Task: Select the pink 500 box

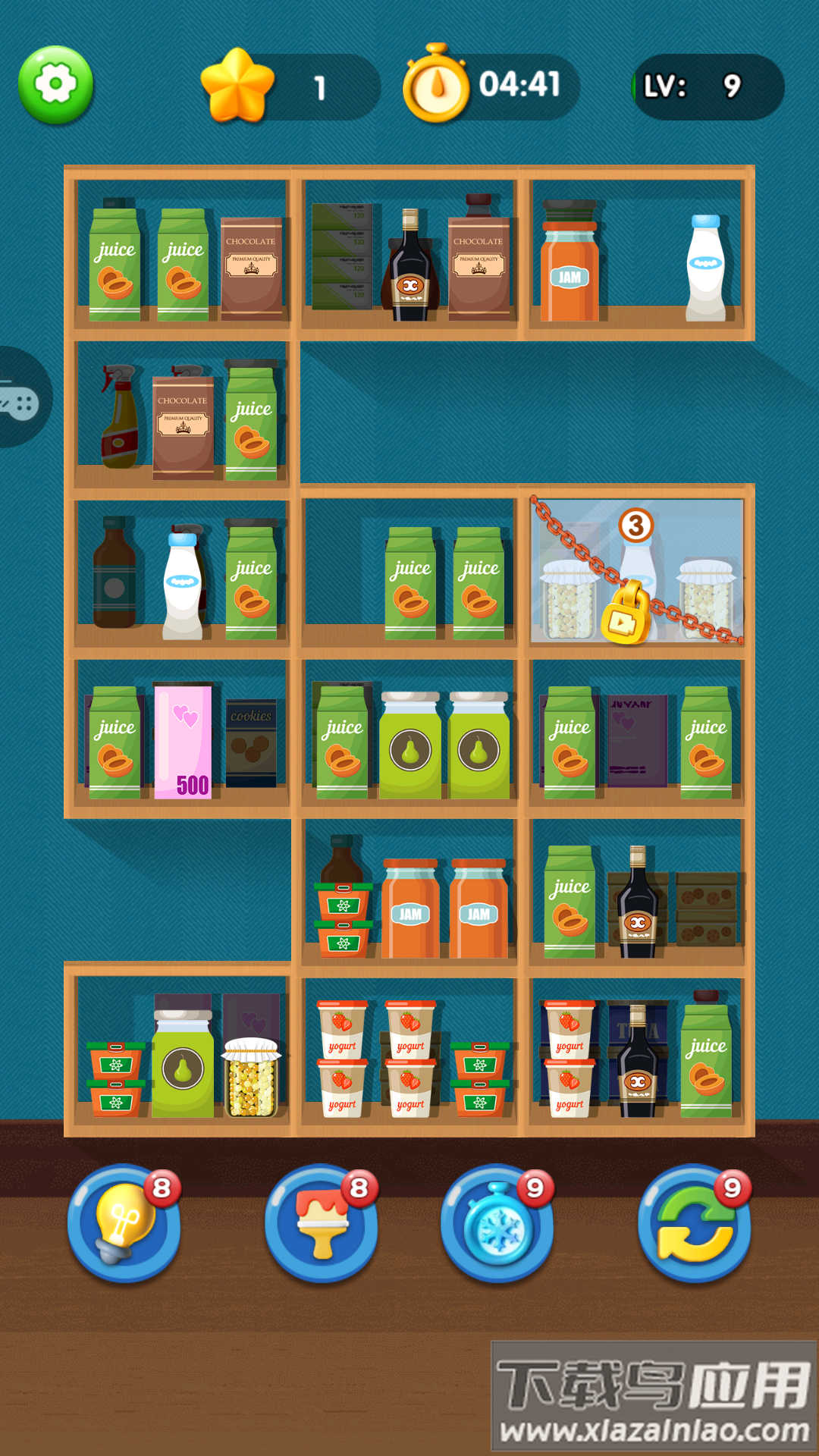Action: click(183, 742)
